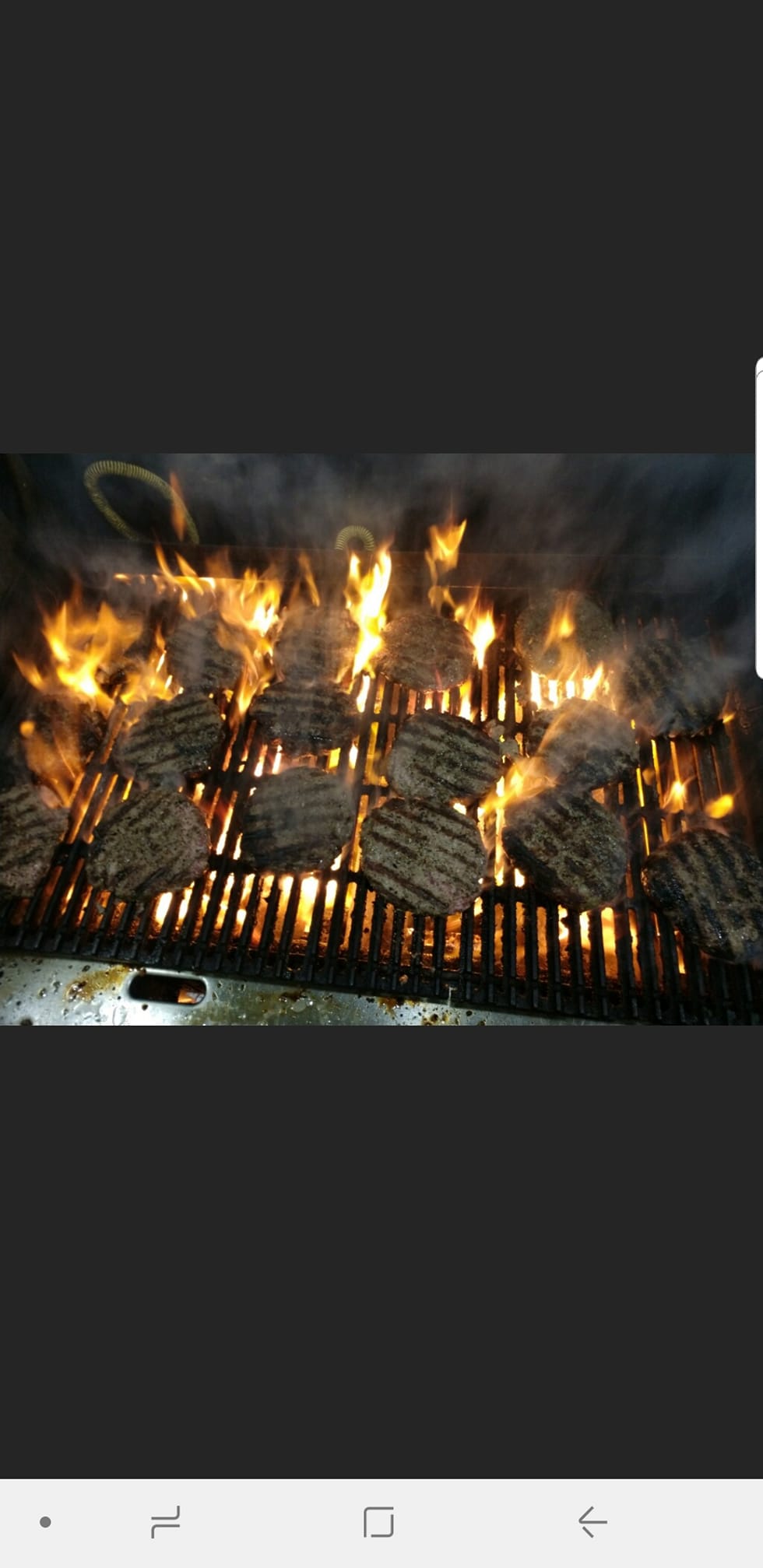Go back with the navigation bar arrow

592,1521
